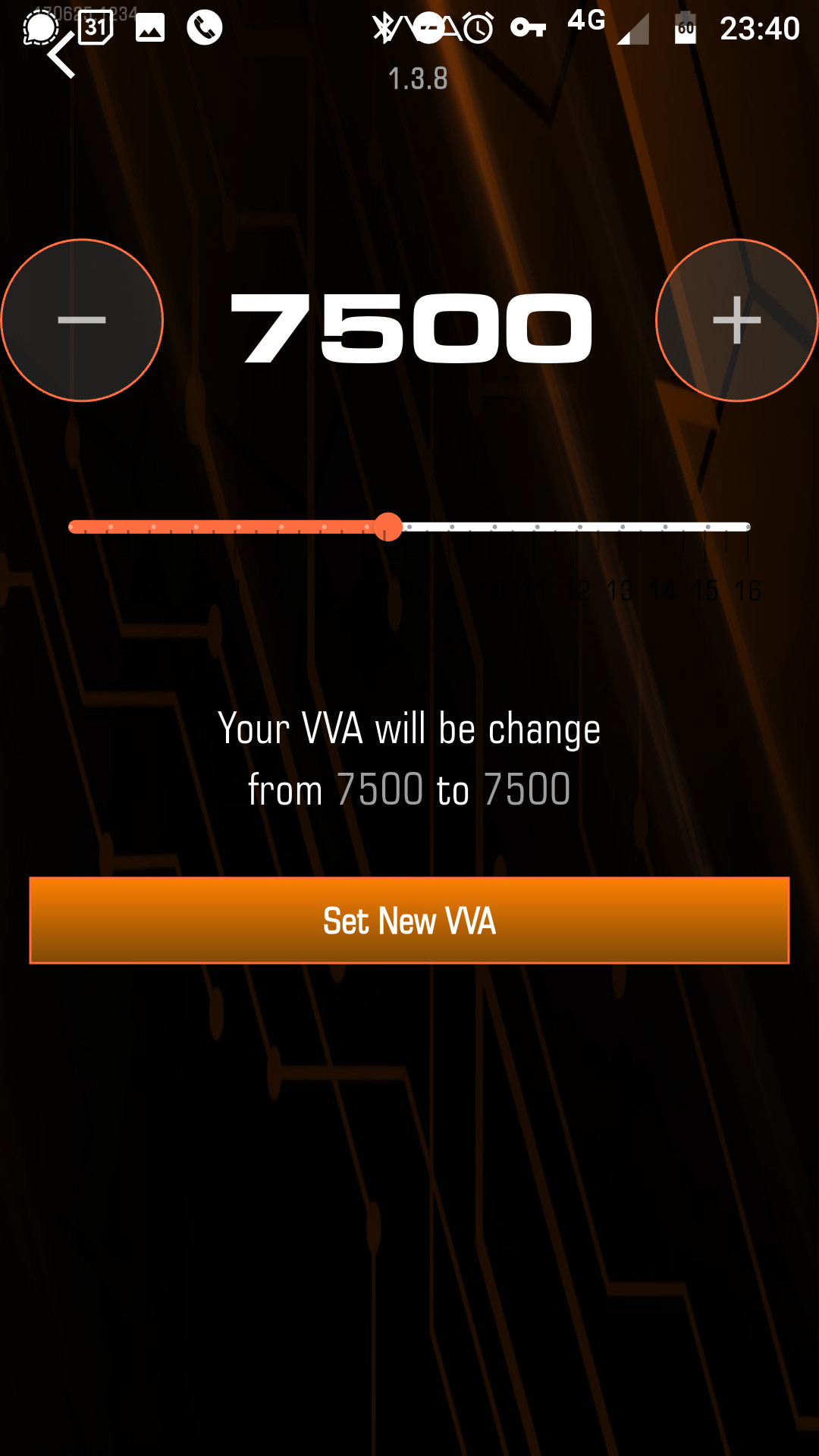Screen dimensions: 819x1456
Task: Tap the VVA slider at position 16
Action: pos(748,527)
